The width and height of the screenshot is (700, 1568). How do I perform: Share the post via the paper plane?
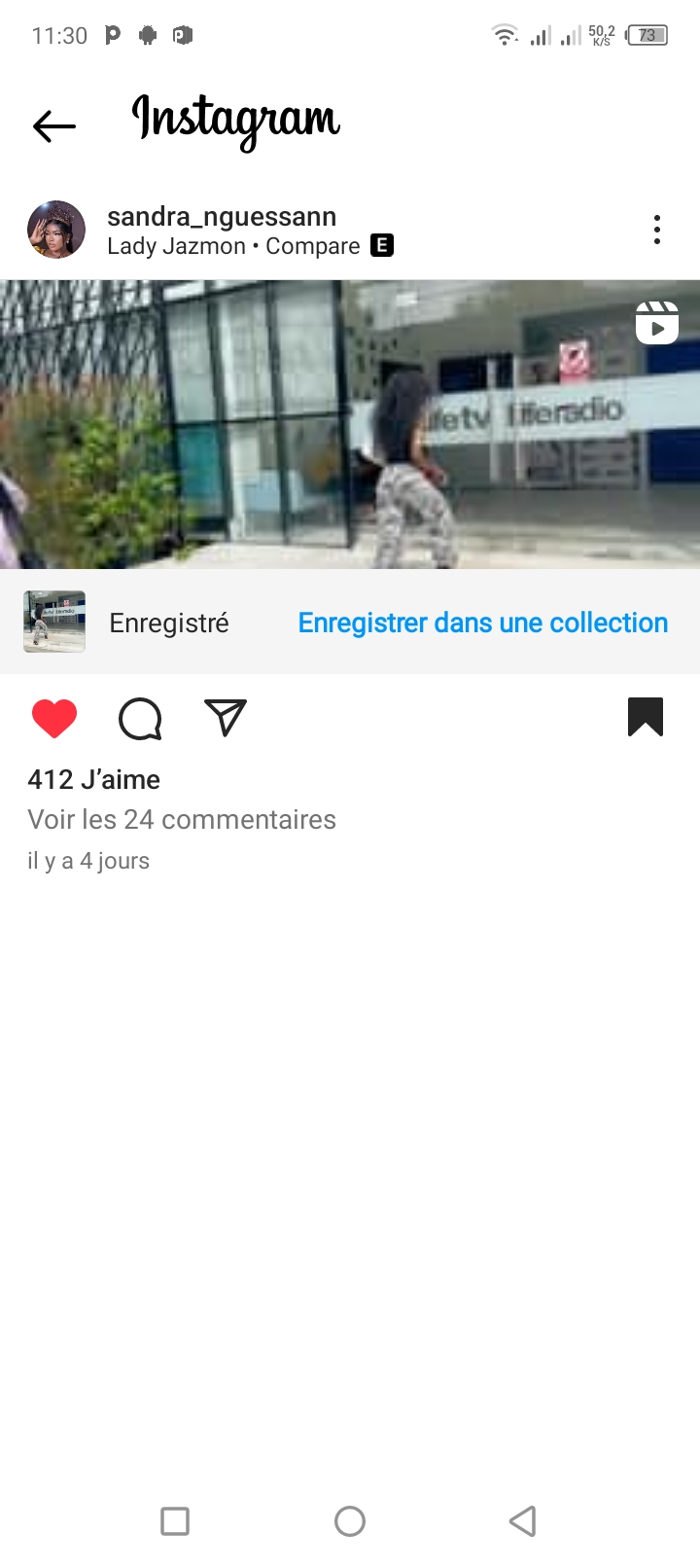226,718
